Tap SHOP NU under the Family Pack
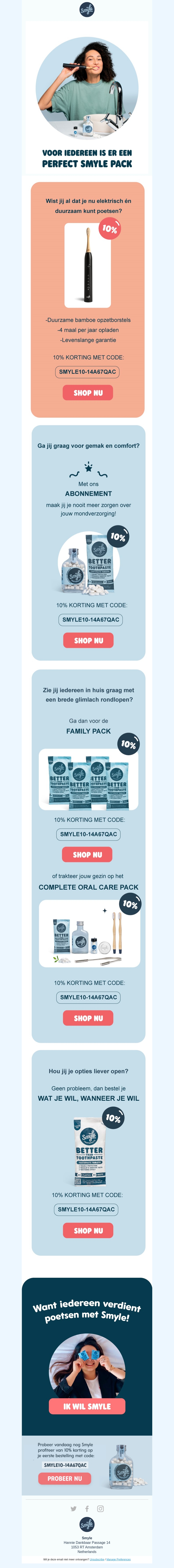The image size is (174, 1568). [87, 855]
